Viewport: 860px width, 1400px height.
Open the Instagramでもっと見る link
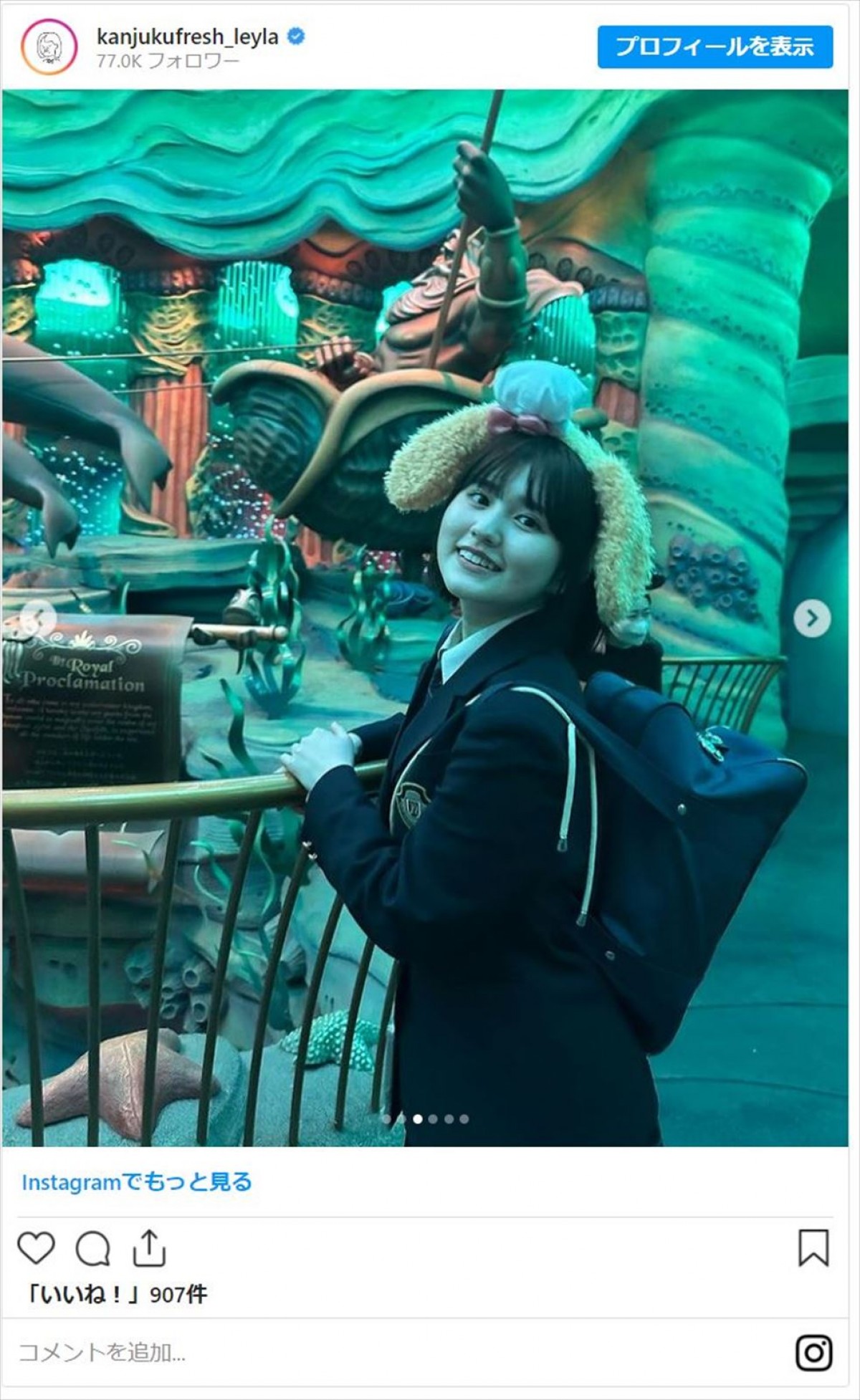[x=137, y=1181]
